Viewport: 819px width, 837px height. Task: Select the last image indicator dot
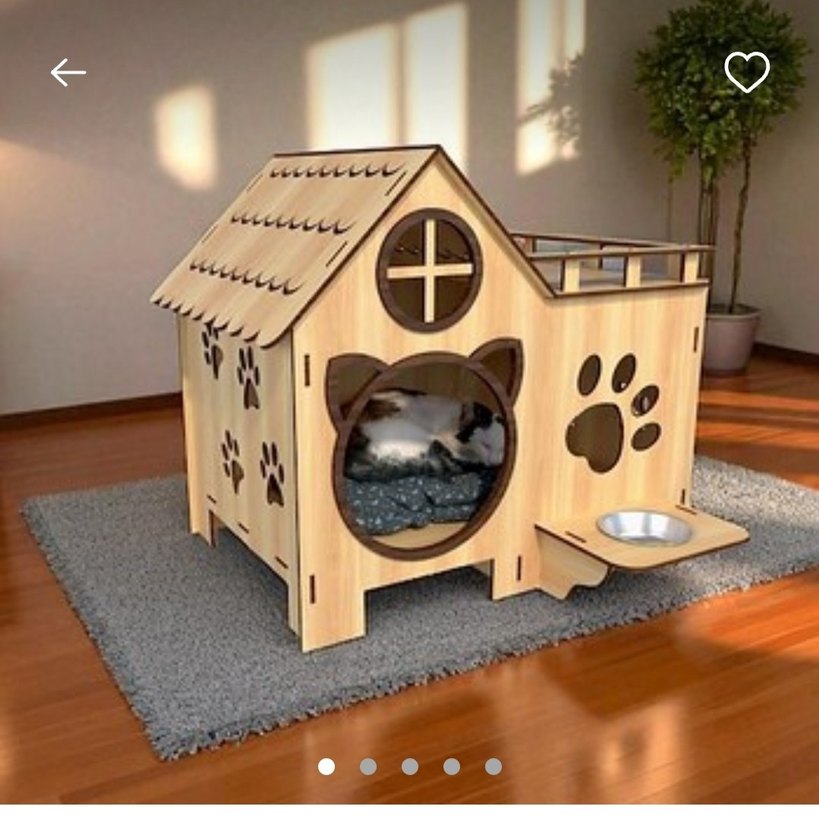(x=493, y=766)
